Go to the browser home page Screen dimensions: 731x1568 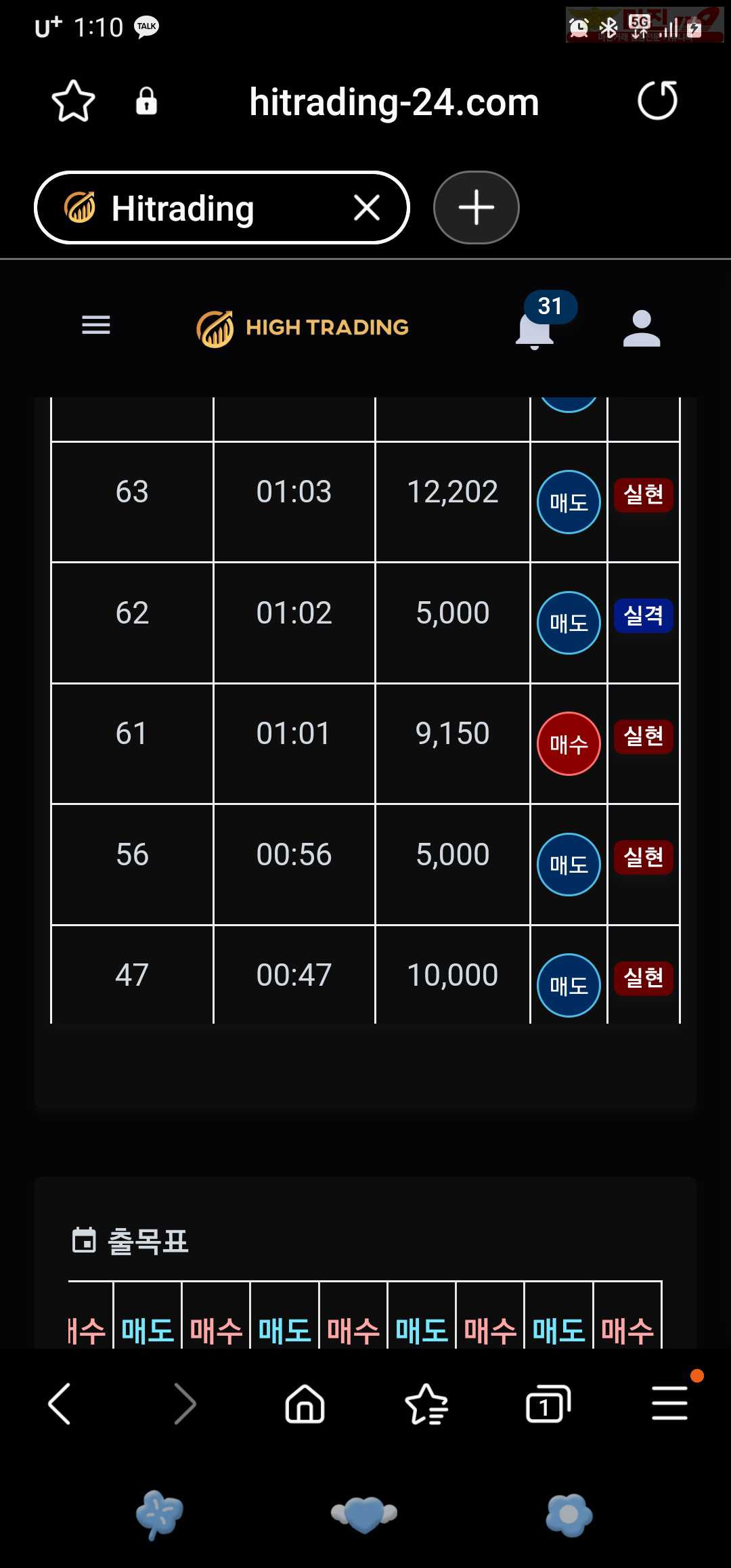click(x=305, y=1403)
